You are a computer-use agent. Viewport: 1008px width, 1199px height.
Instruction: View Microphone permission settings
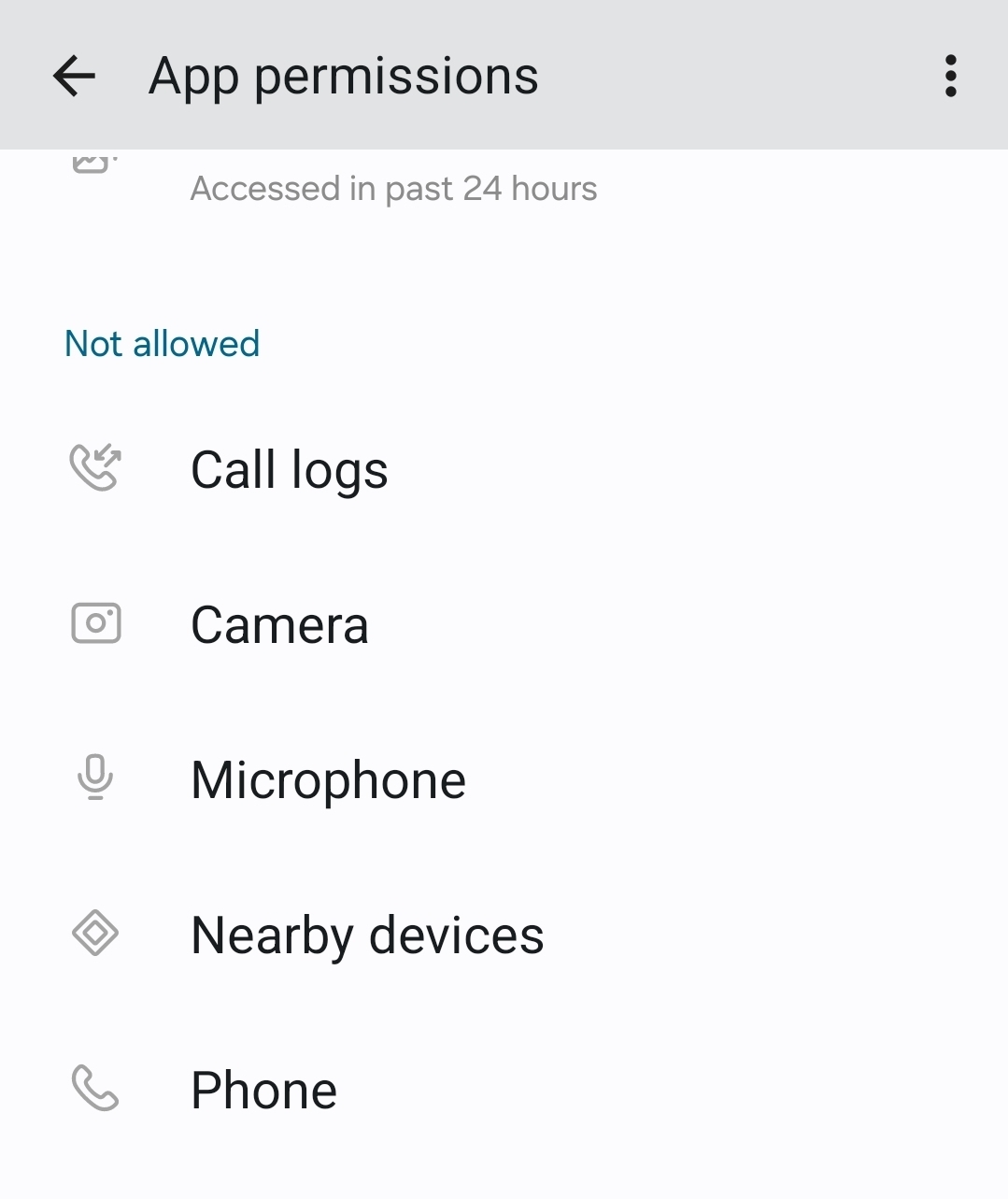[328, 779]
